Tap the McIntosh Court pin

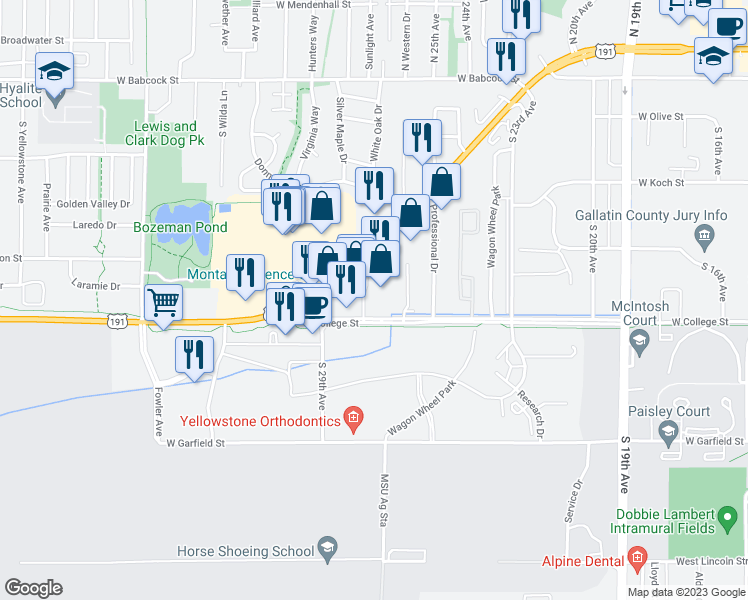639,343
